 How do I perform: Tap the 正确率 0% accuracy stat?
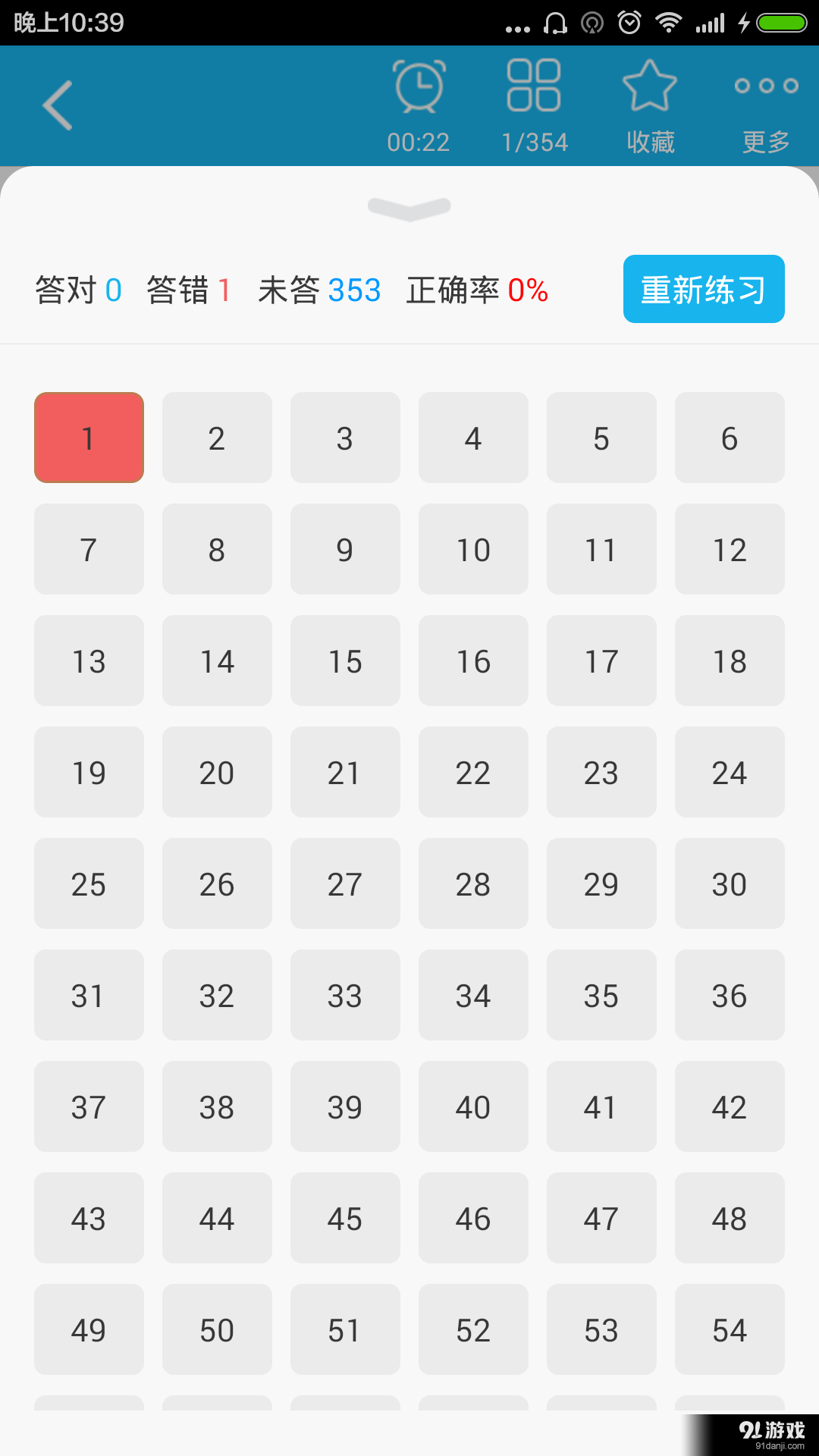coord(476,290)
